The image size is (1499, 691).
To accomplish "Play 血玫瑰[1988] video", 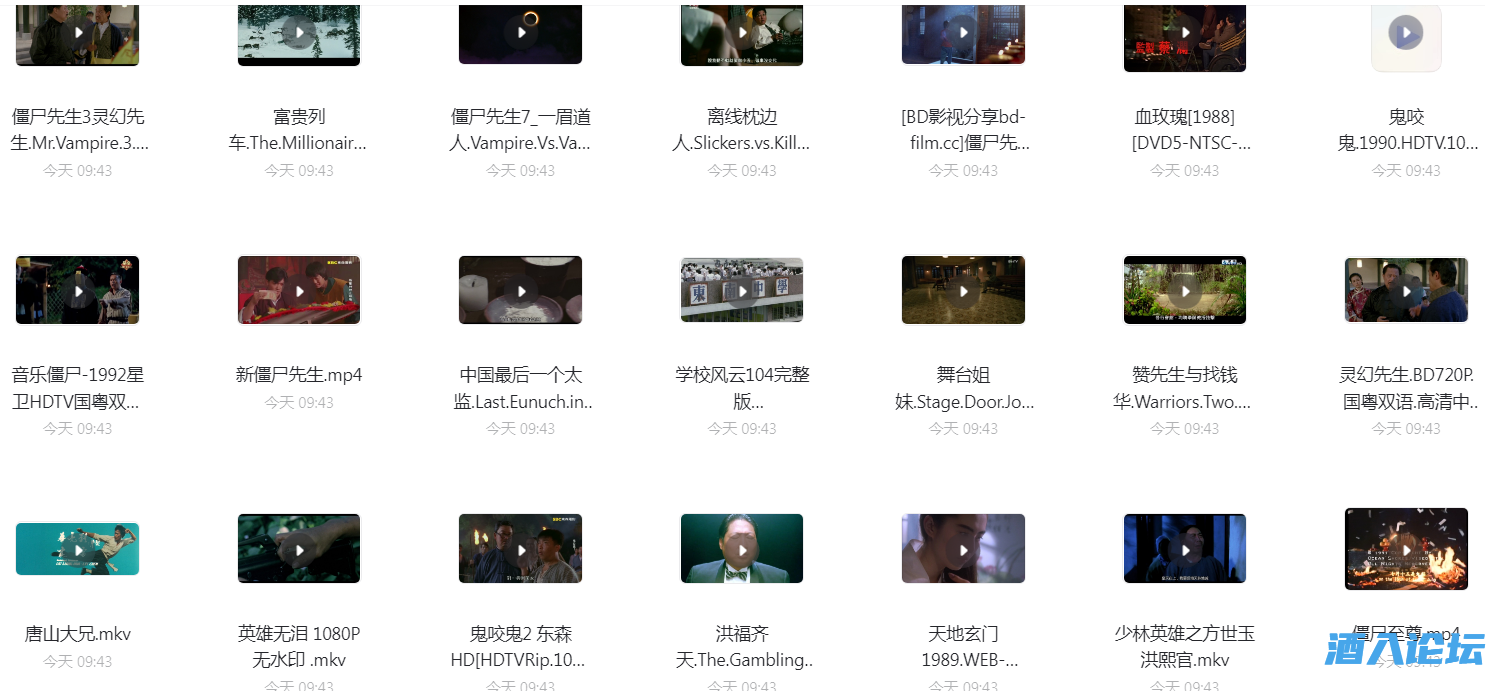I will tap(1185, 33).
